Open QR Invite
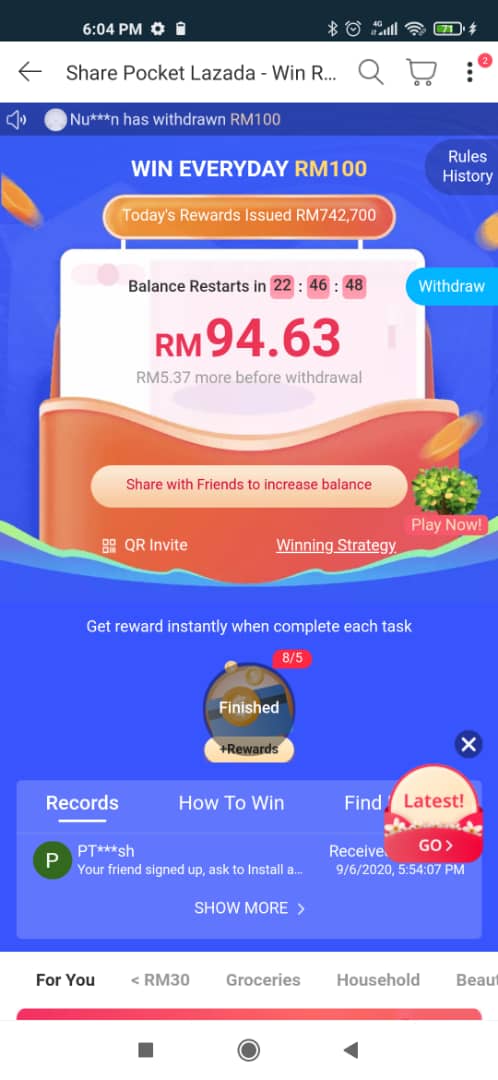Screen dimensions: 498x1080 pyautogui.click(x=145, y=546)
